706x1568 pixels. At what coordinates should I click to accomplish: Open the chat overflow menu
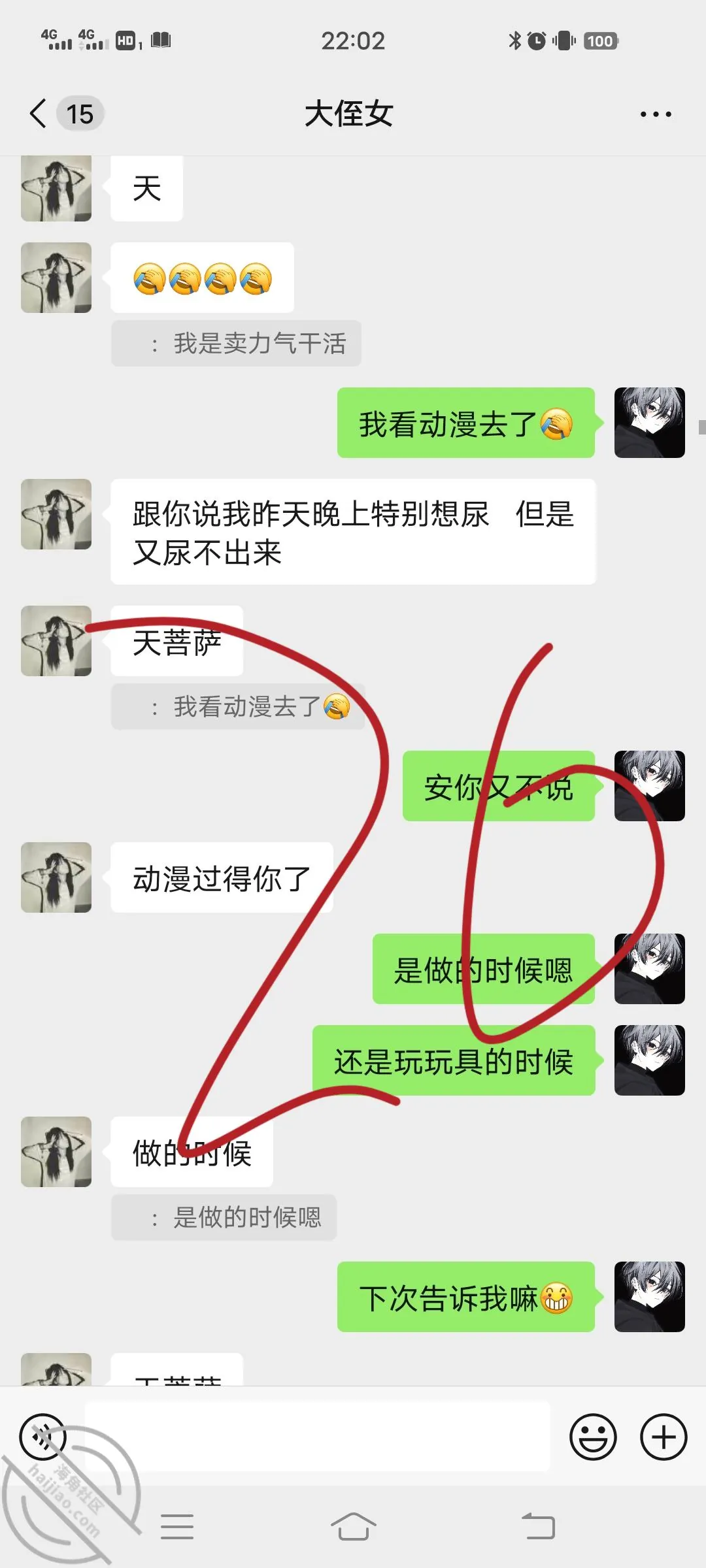pyautogui.click(x=656, y=114)
